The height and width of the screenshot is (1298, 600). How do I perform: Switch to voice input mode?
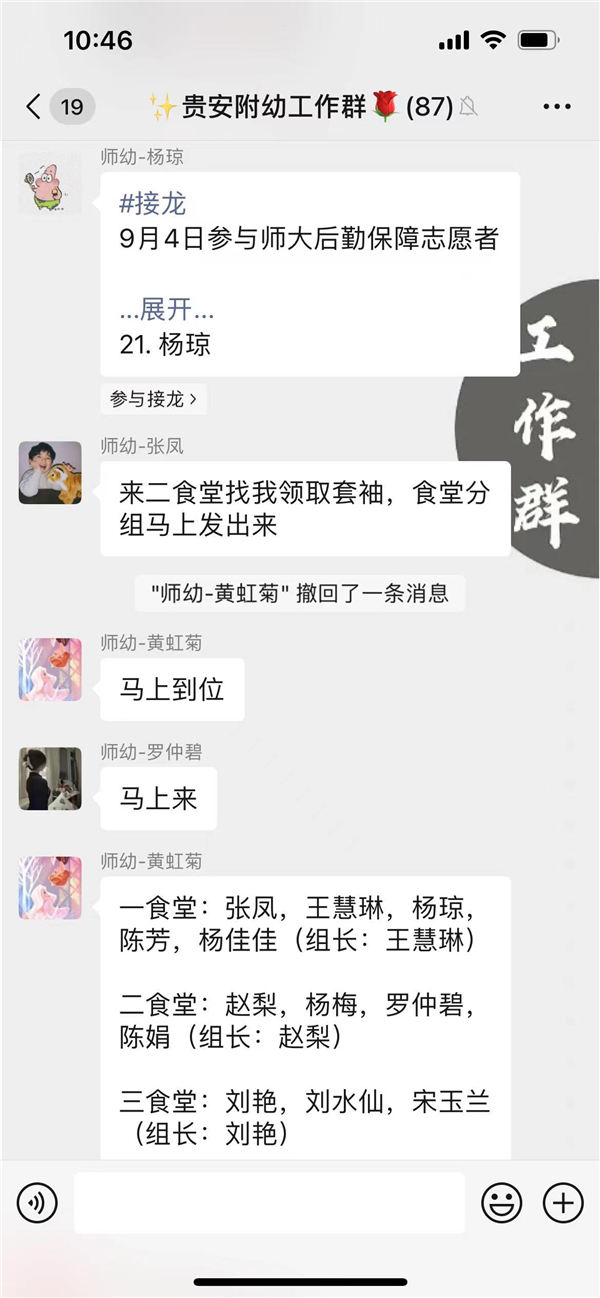tap(38, 1203)
